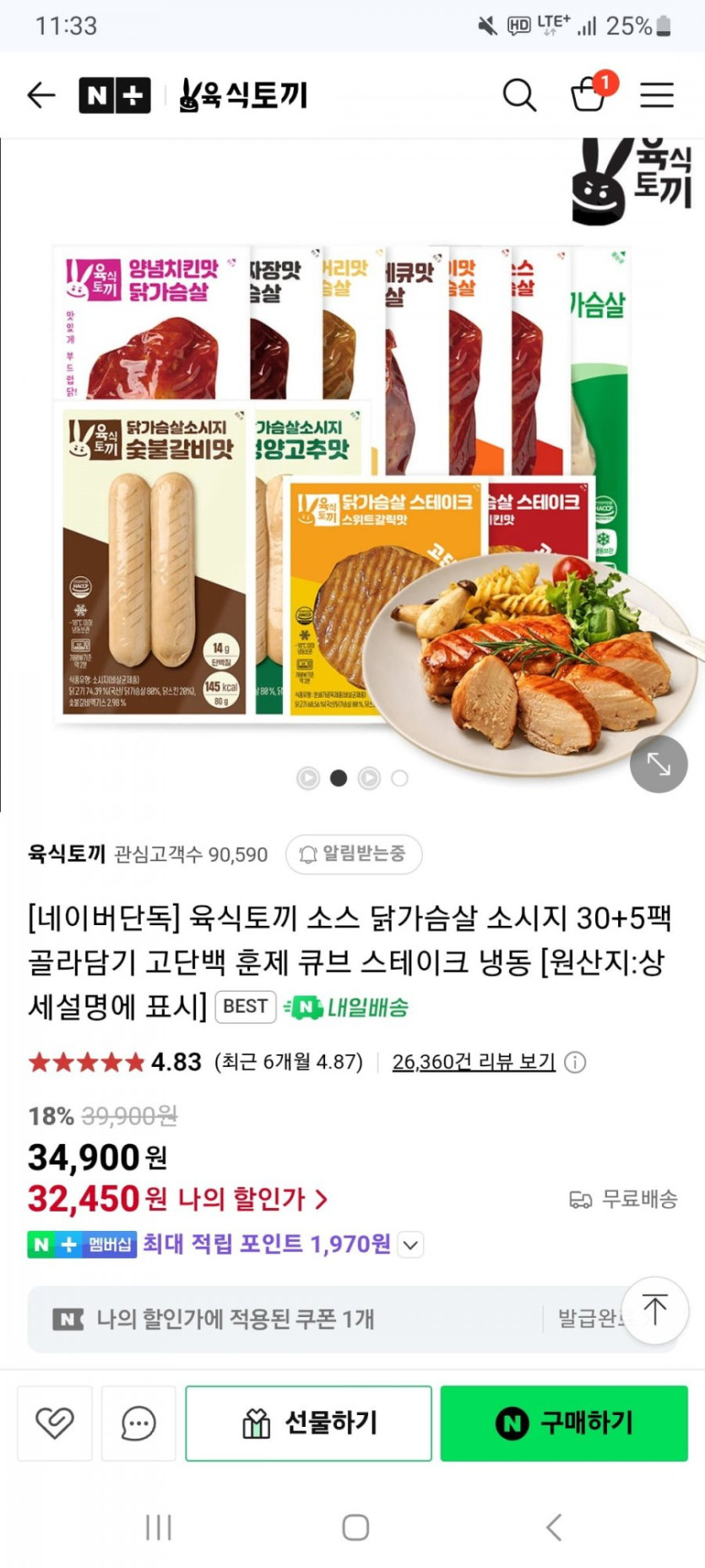Go back using the arrow icon

41,95
